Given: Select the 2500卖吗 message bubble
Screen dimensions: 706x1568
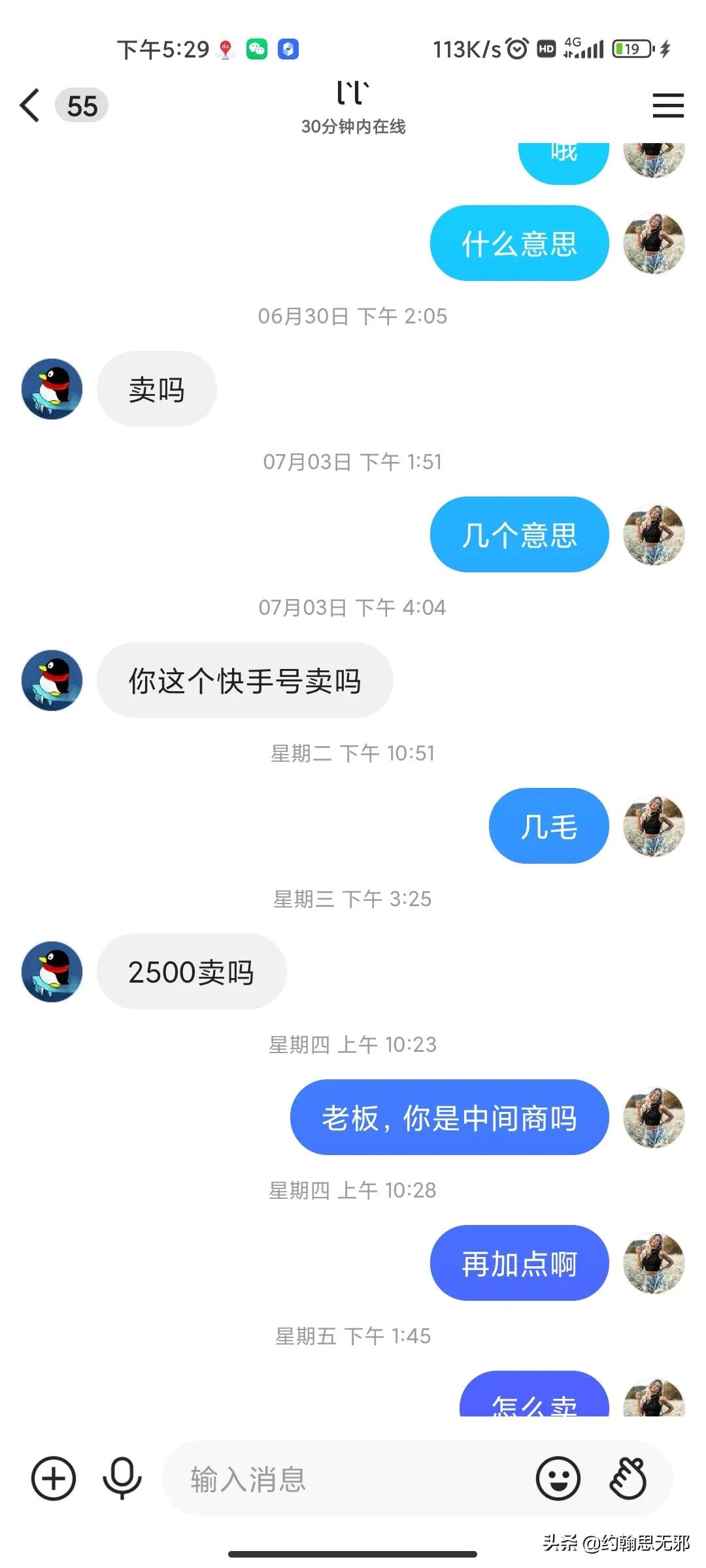Looking at the screenshot, I should 192,972.
